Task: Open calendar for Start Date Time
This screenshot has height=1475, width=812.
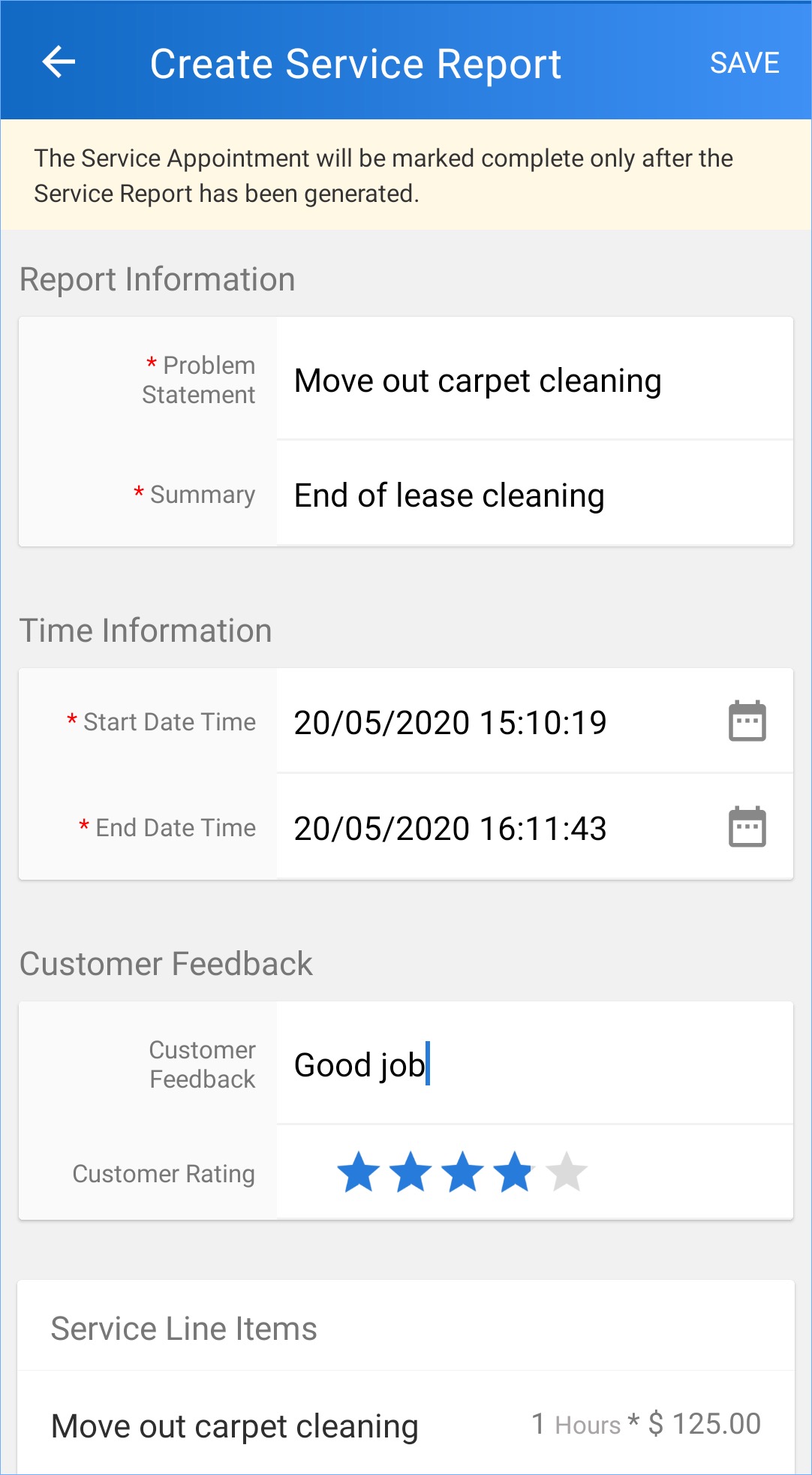Action: coord(747,721)
